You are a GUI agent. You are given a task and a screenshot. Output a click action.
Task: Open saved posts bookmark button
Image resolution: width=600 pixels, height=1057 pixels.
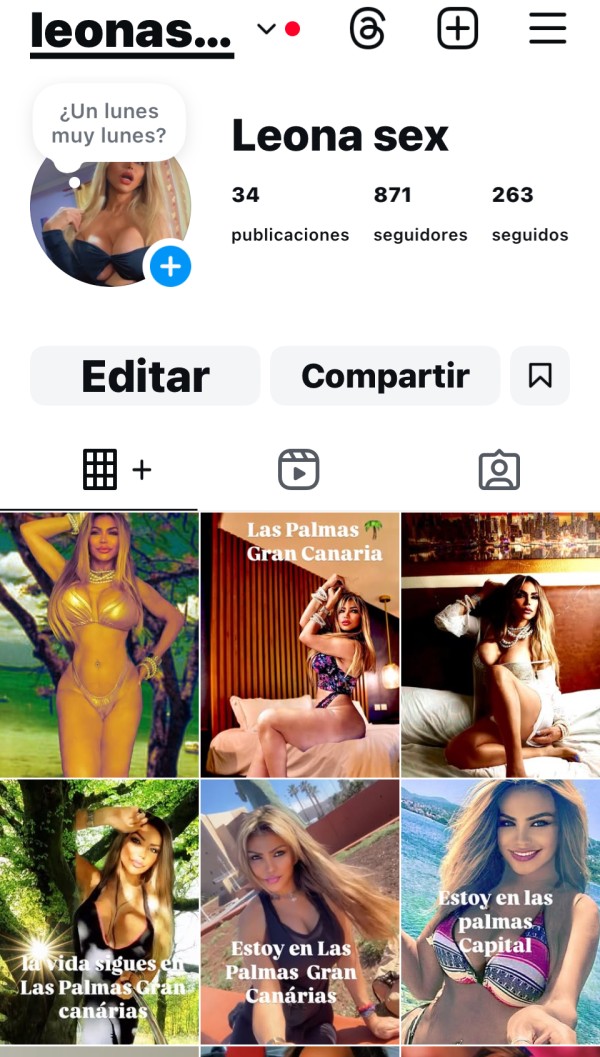pos(540,376)
